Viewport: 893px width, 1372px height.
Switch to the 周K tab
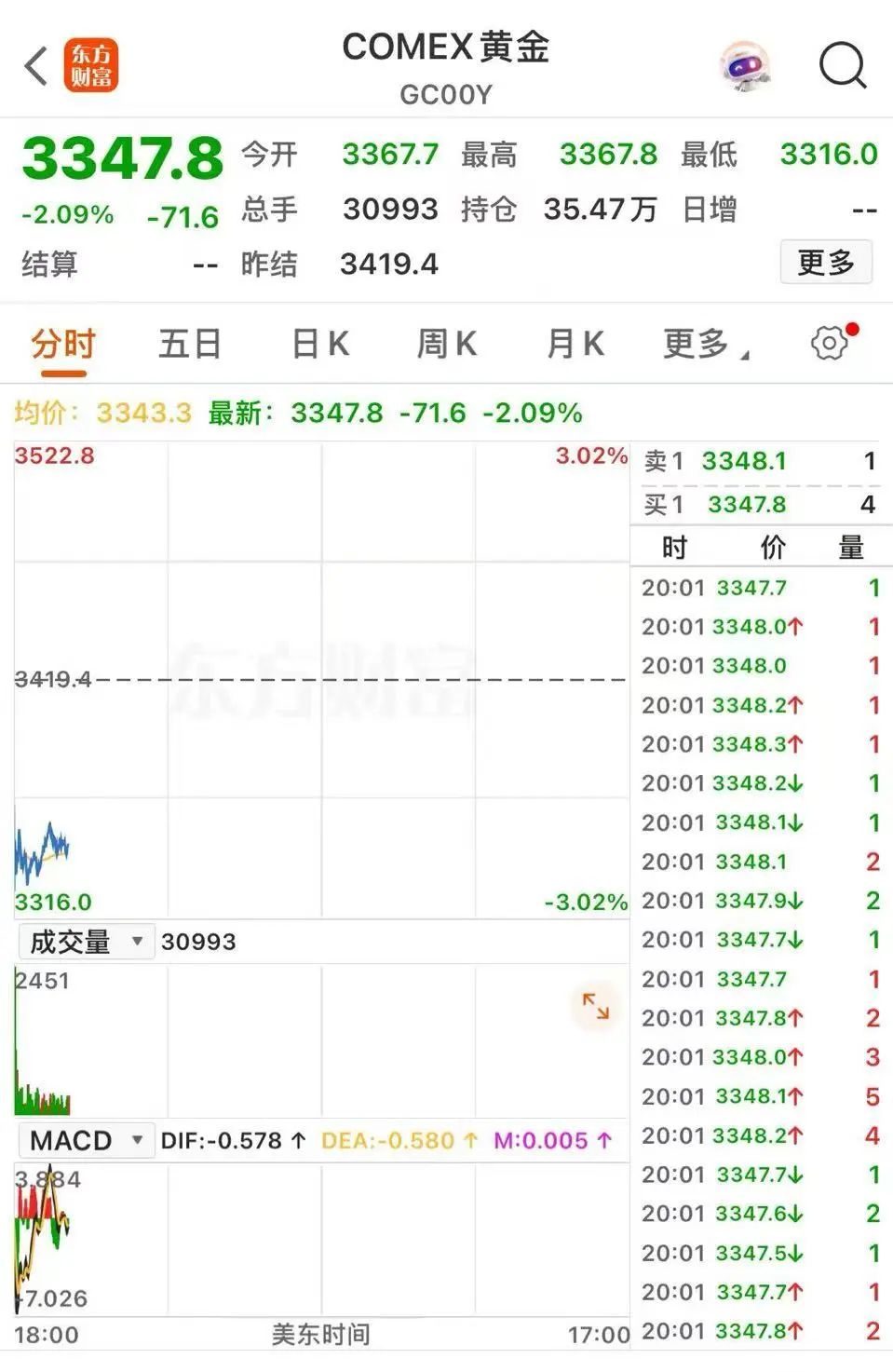pyautogui.click(x=446, y=345)
